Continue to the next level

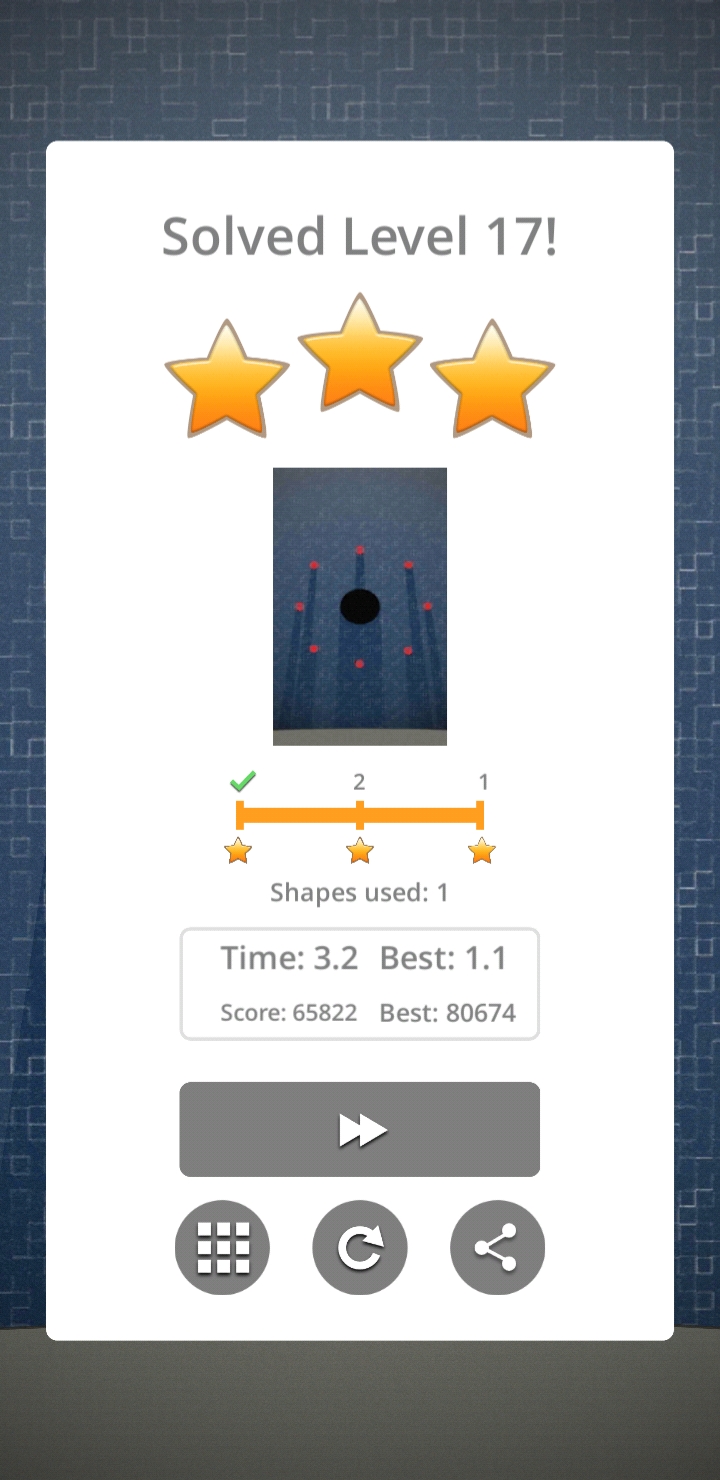tap(359, 1129)
